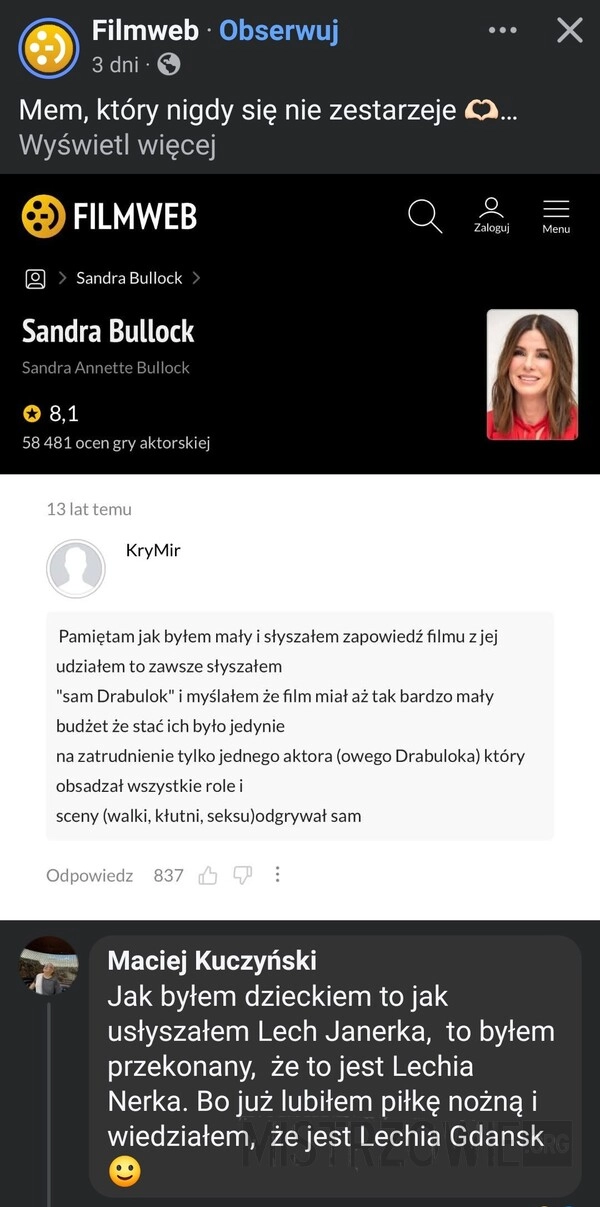This screenshot has height=1207, width=600.
Task: Open the Filmweb page name
Action: (145, 32)
